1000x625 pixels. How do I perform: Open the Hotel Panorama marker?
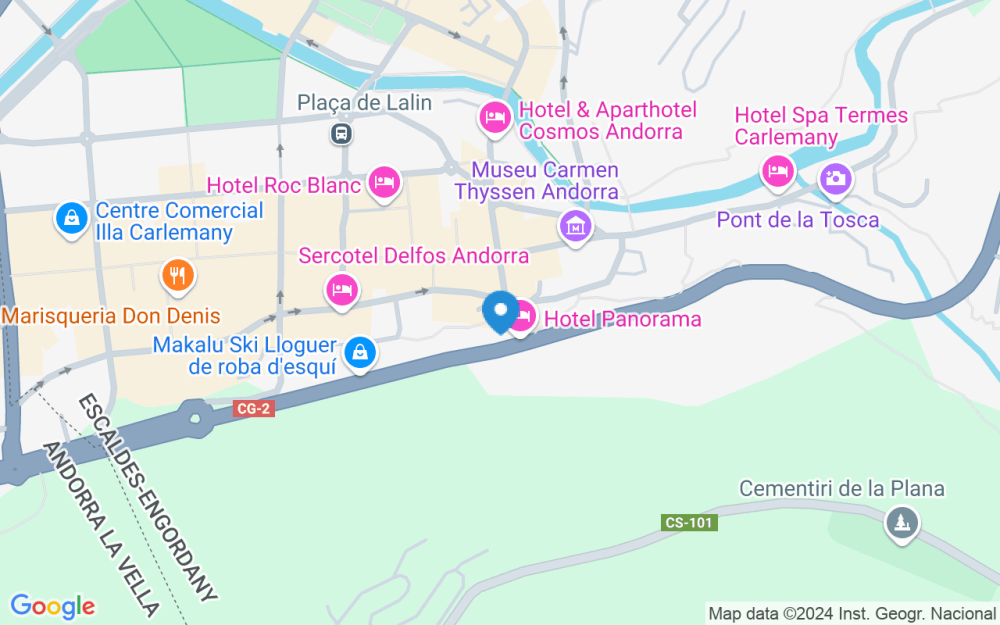(522, 320)
